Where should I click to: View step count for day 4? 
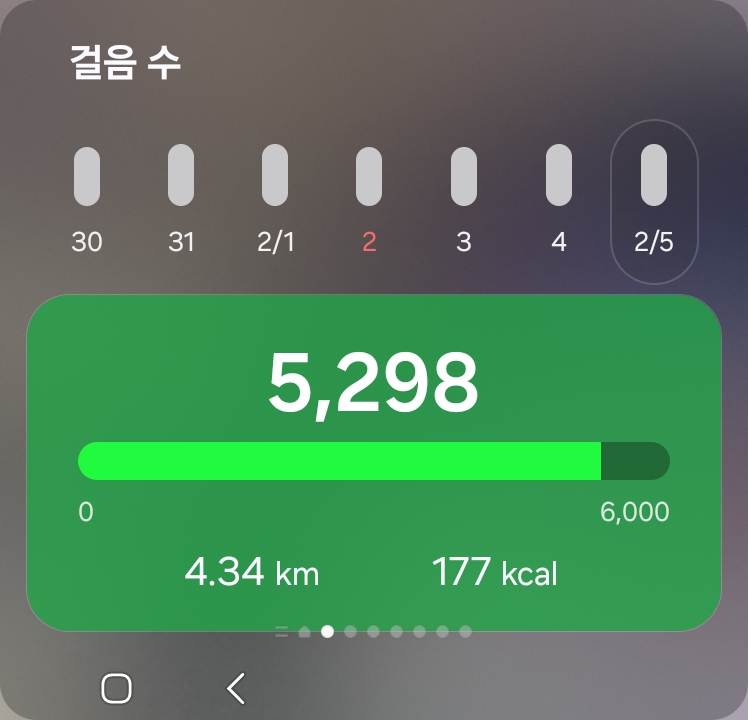(x=559, y=176)
